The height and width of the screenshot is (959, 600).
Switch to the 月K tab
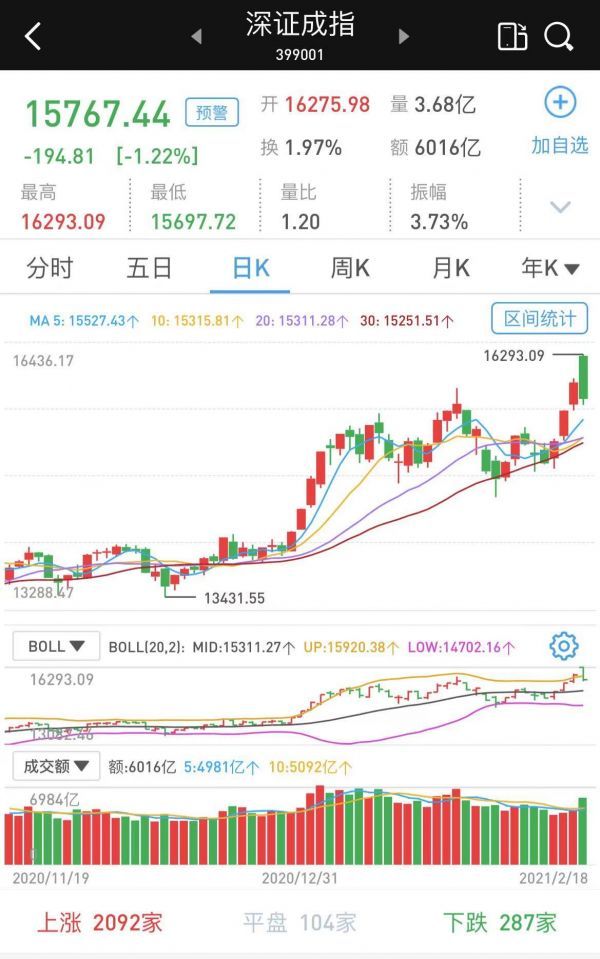[x=450, y=267]
